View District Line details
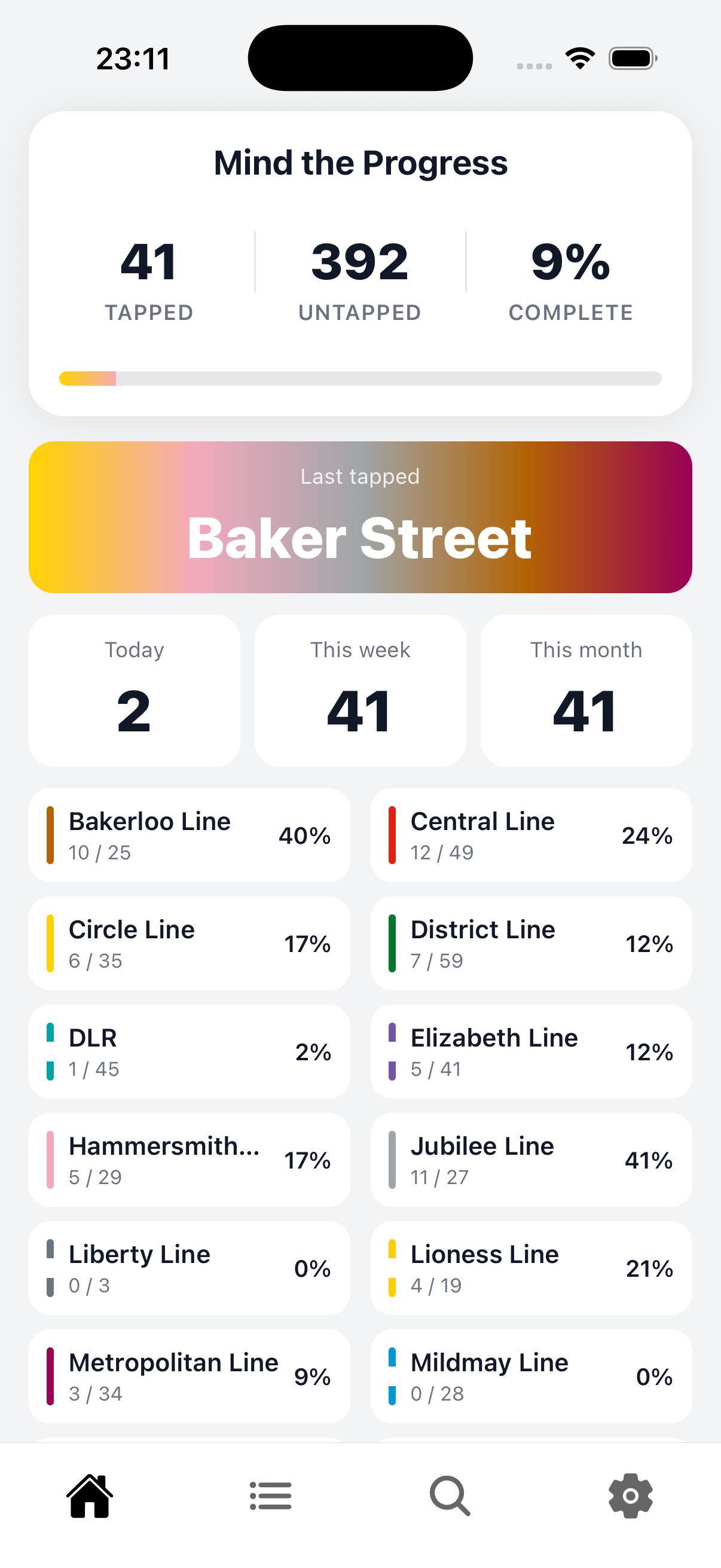Image resolution: width=721 pixels, height=1568 pixels. point(530,943)
